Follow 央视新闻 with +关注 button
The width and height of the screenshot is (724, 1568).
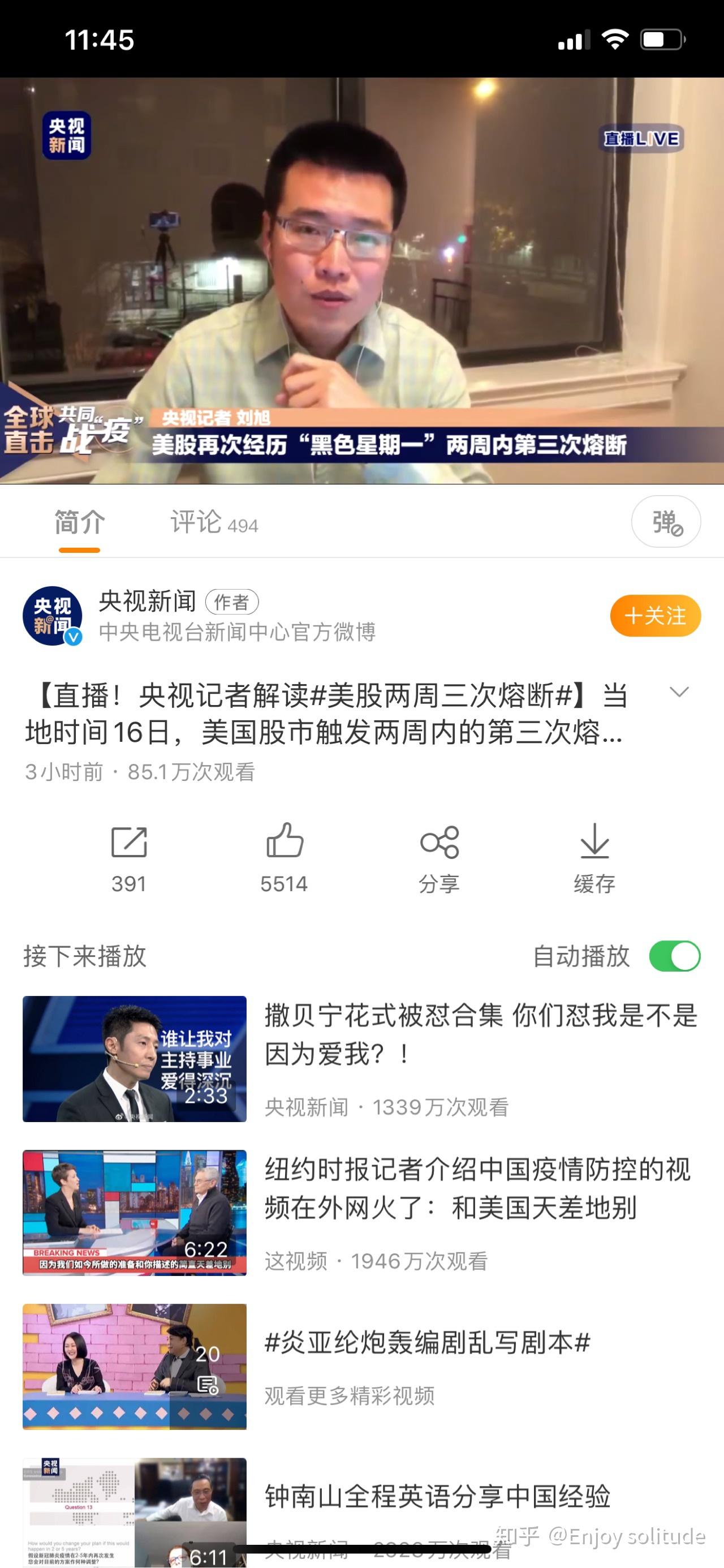(x=655, y=616)
